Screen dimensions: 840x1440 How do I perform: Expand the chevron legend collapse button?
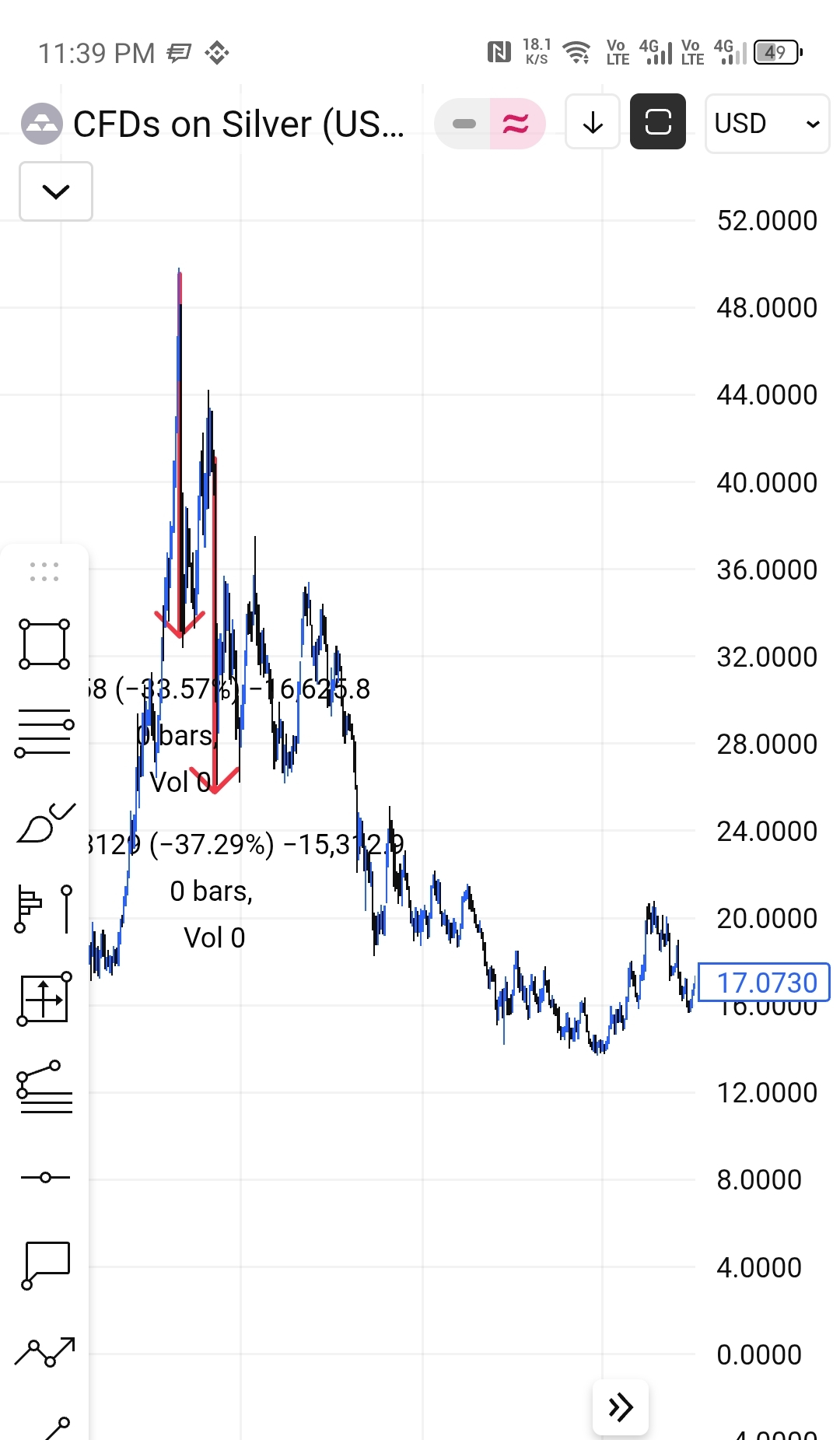point(56,191)
